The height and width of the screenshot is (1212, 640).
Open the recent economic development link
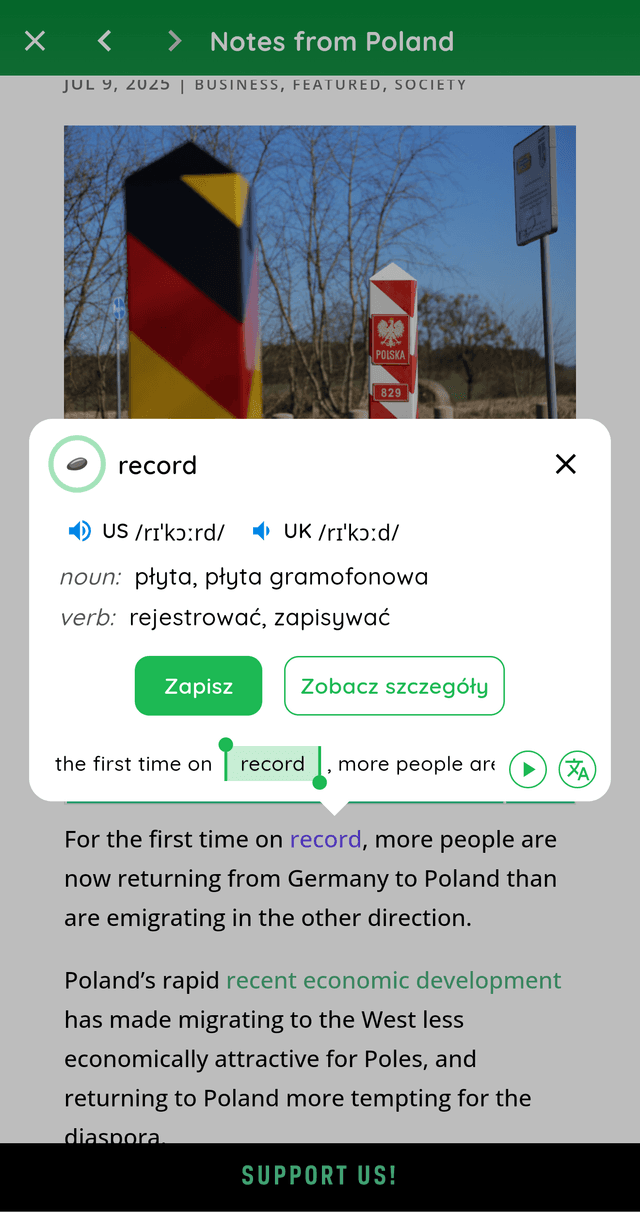[x=393, y=980]
